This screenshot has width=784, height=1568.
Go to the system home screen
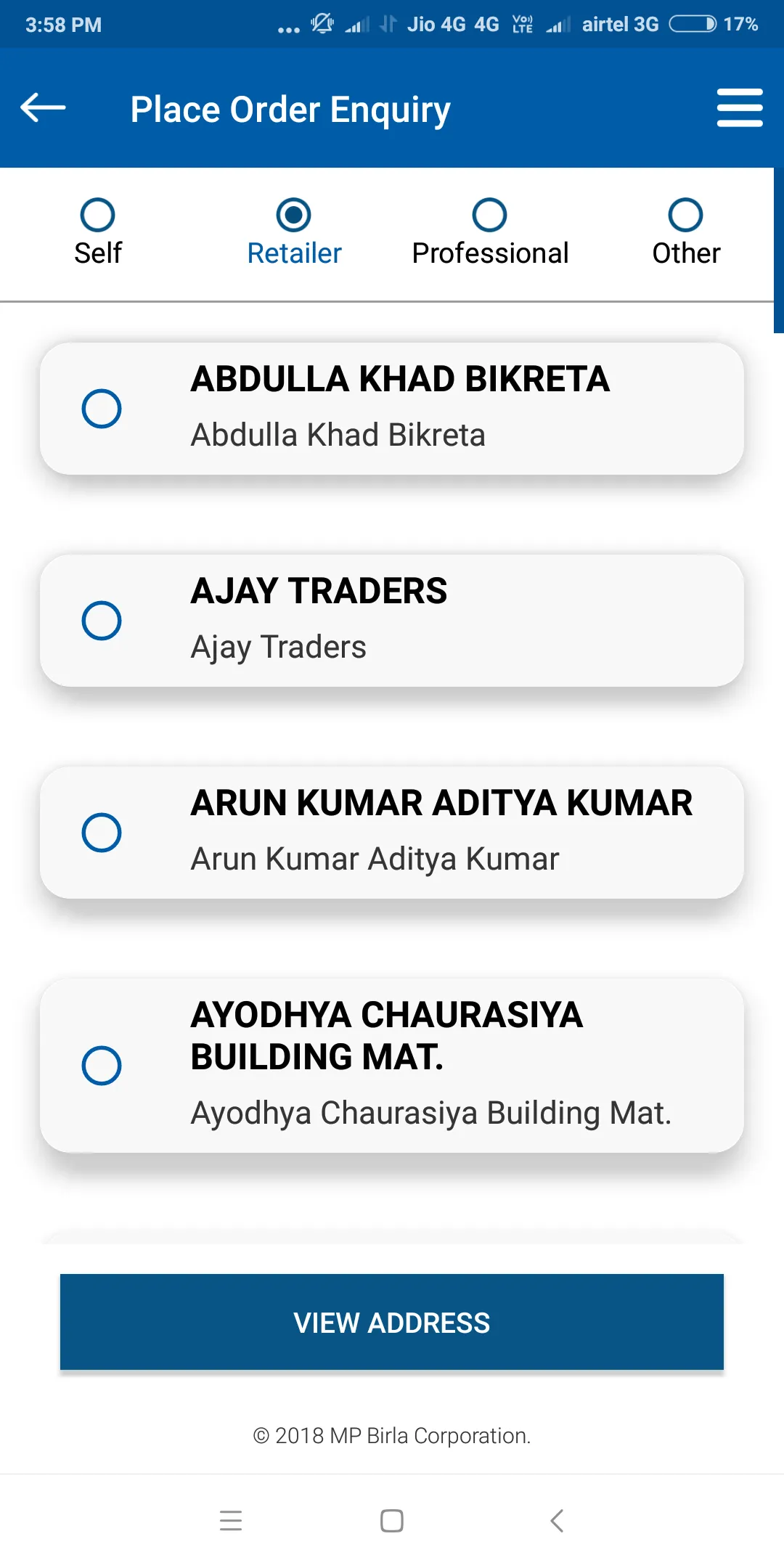point(392,1521)
